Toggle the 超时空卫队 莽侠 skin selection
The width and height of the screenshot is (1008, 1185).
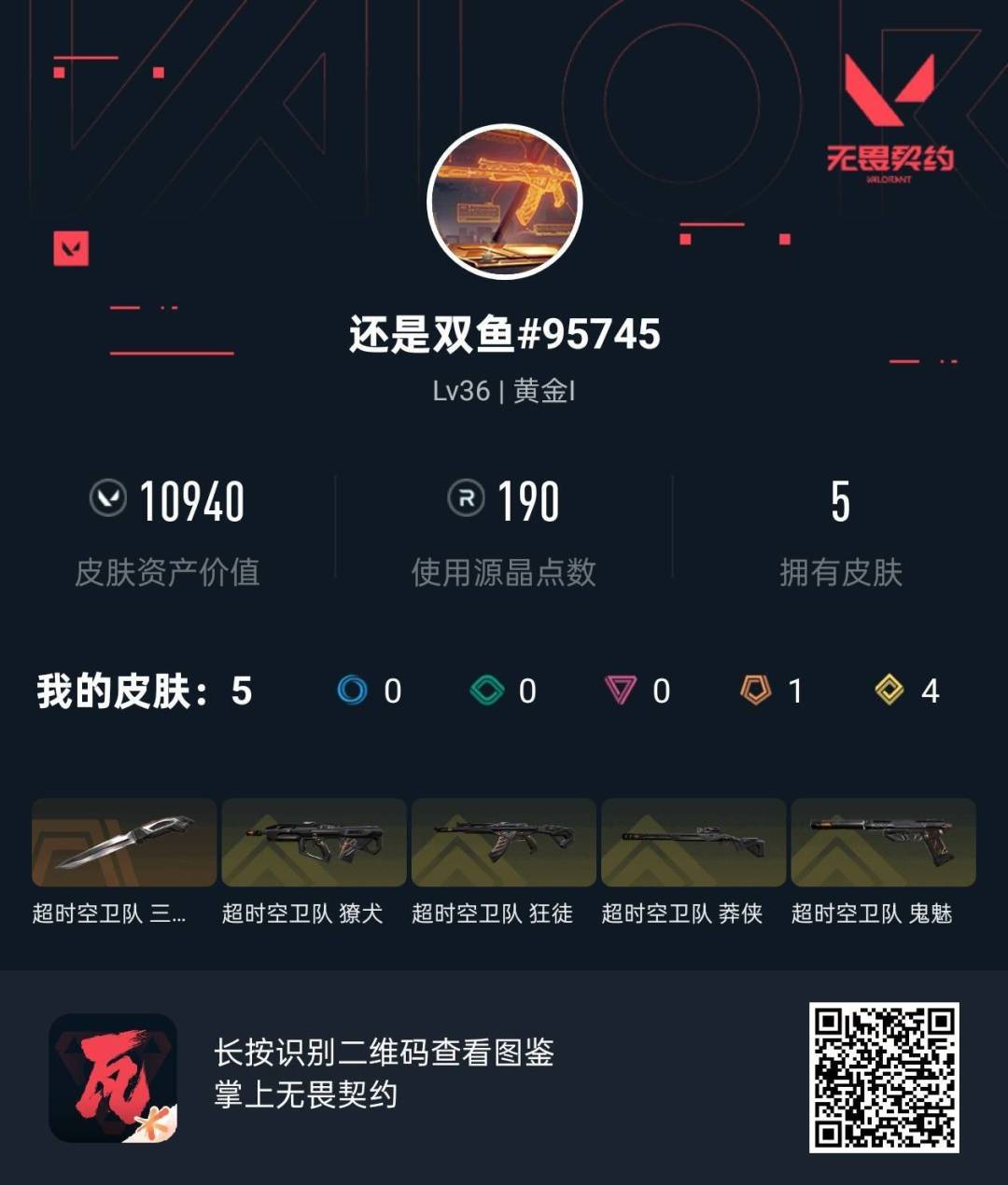(x=693, y=844)
